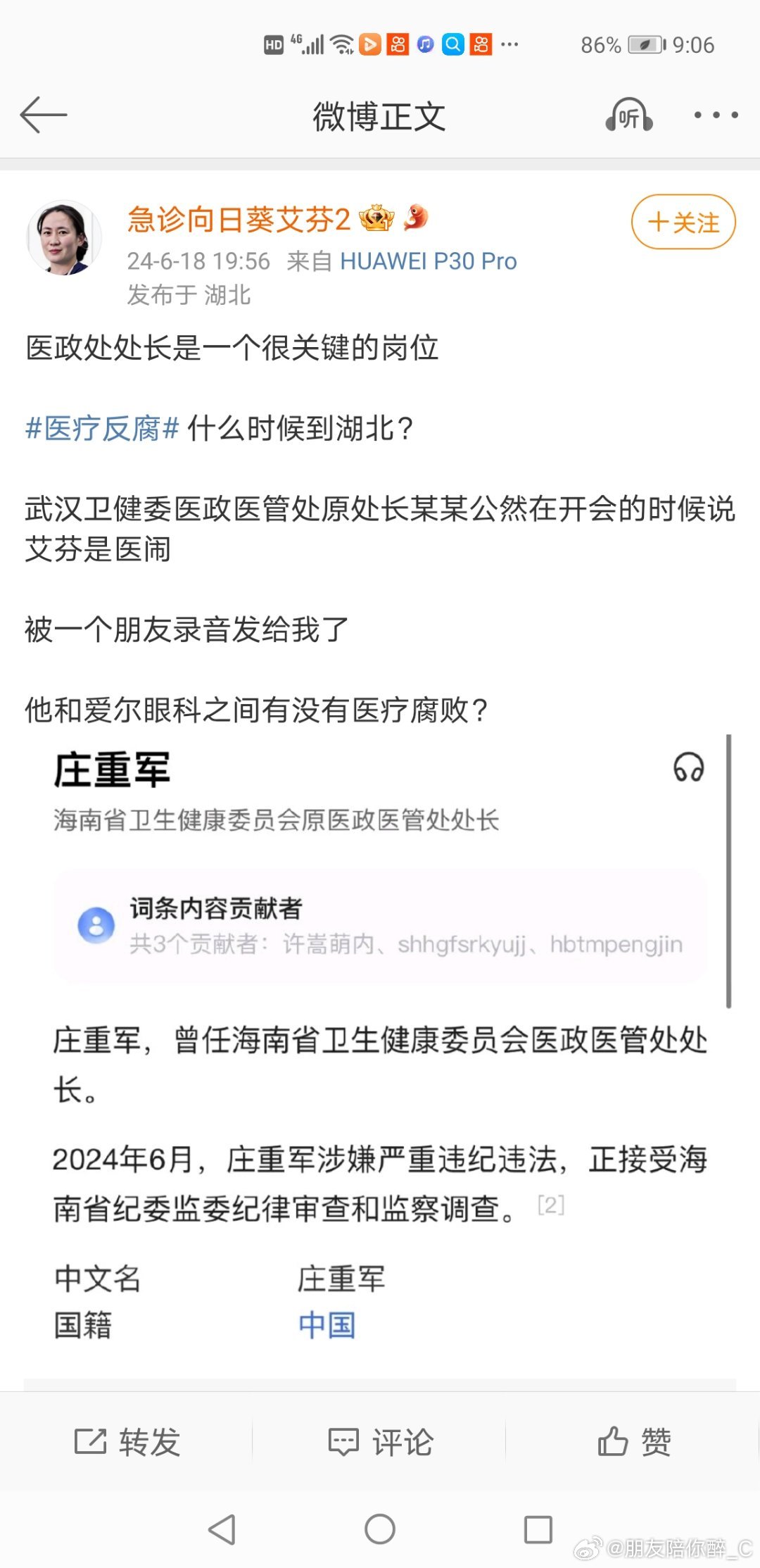Go back using the top-left arrow
The image size is (760, 1568).
coord(44,115)
